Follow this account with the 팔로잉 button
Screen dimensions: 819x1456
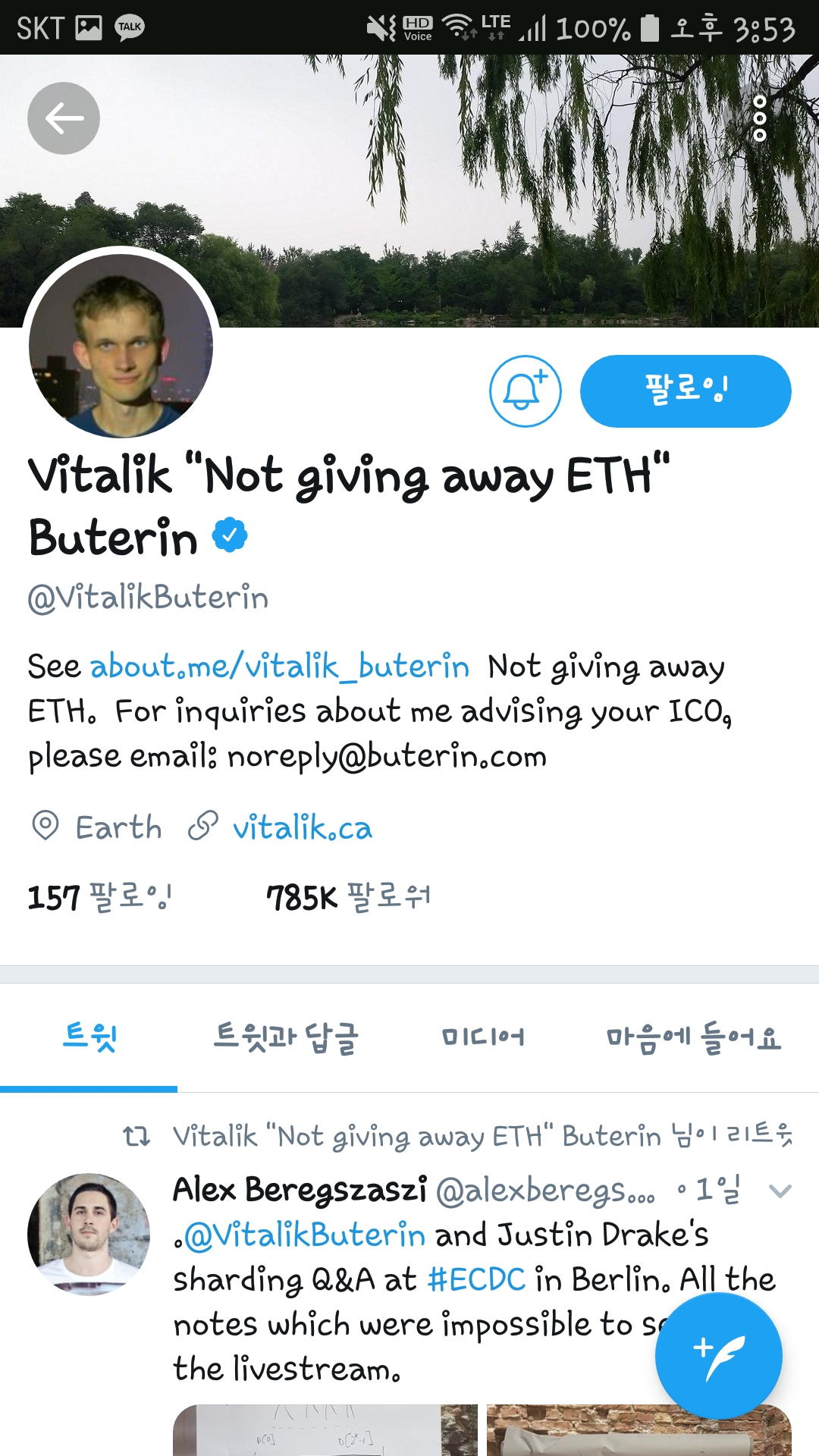coord(686,391)
